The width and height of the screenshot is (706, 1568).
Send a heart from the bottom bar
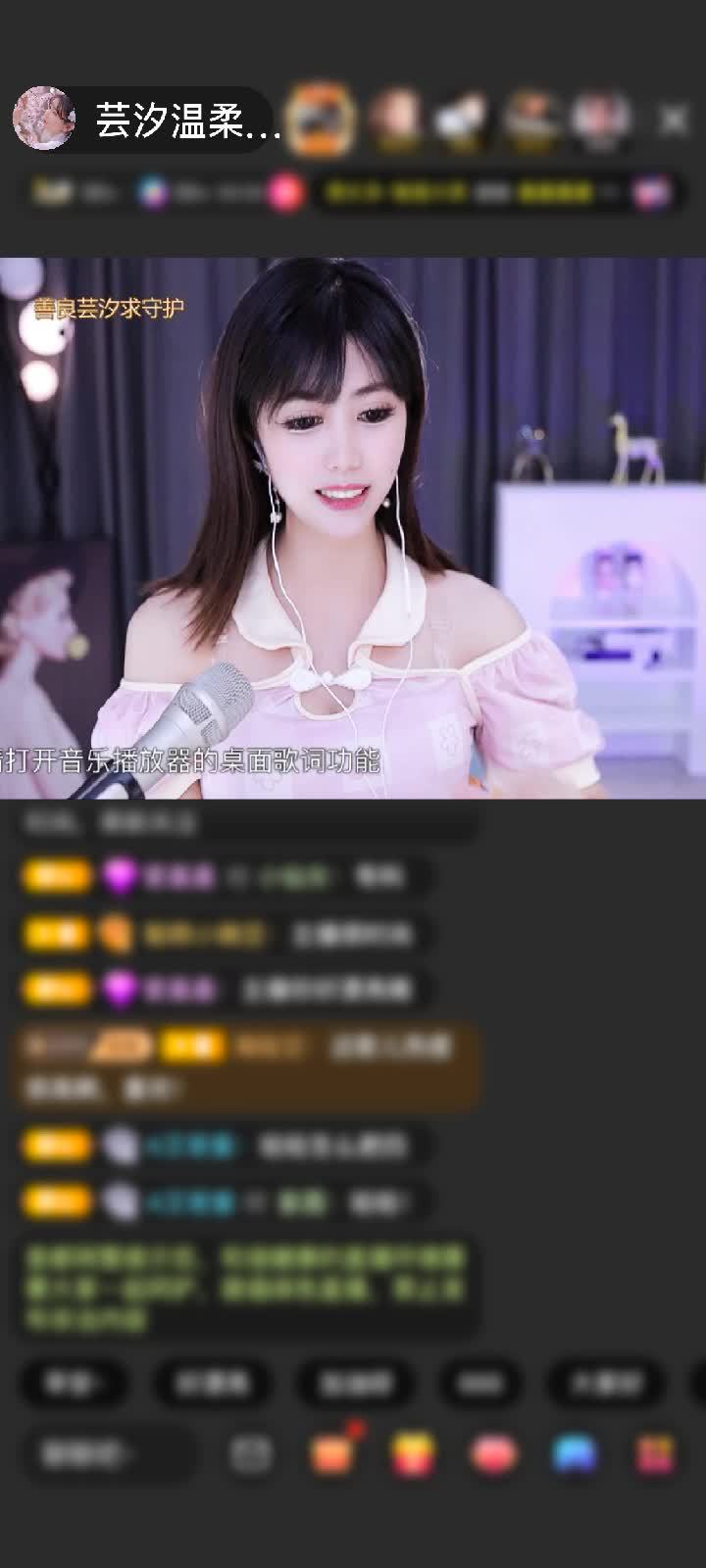(x=493, y=1454)
